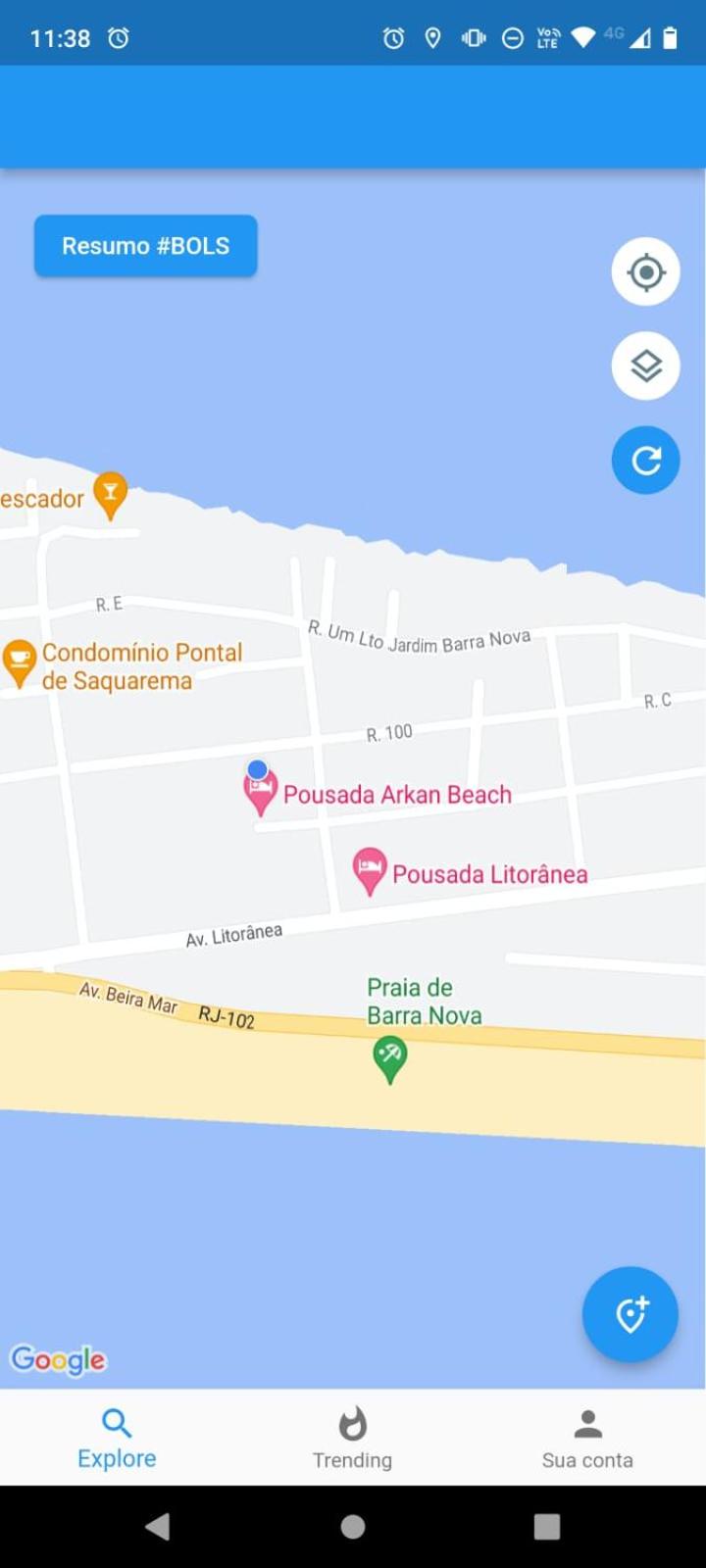
Task: Open the map layers selector
Action: pyautogui.click(x=645, y=366)
